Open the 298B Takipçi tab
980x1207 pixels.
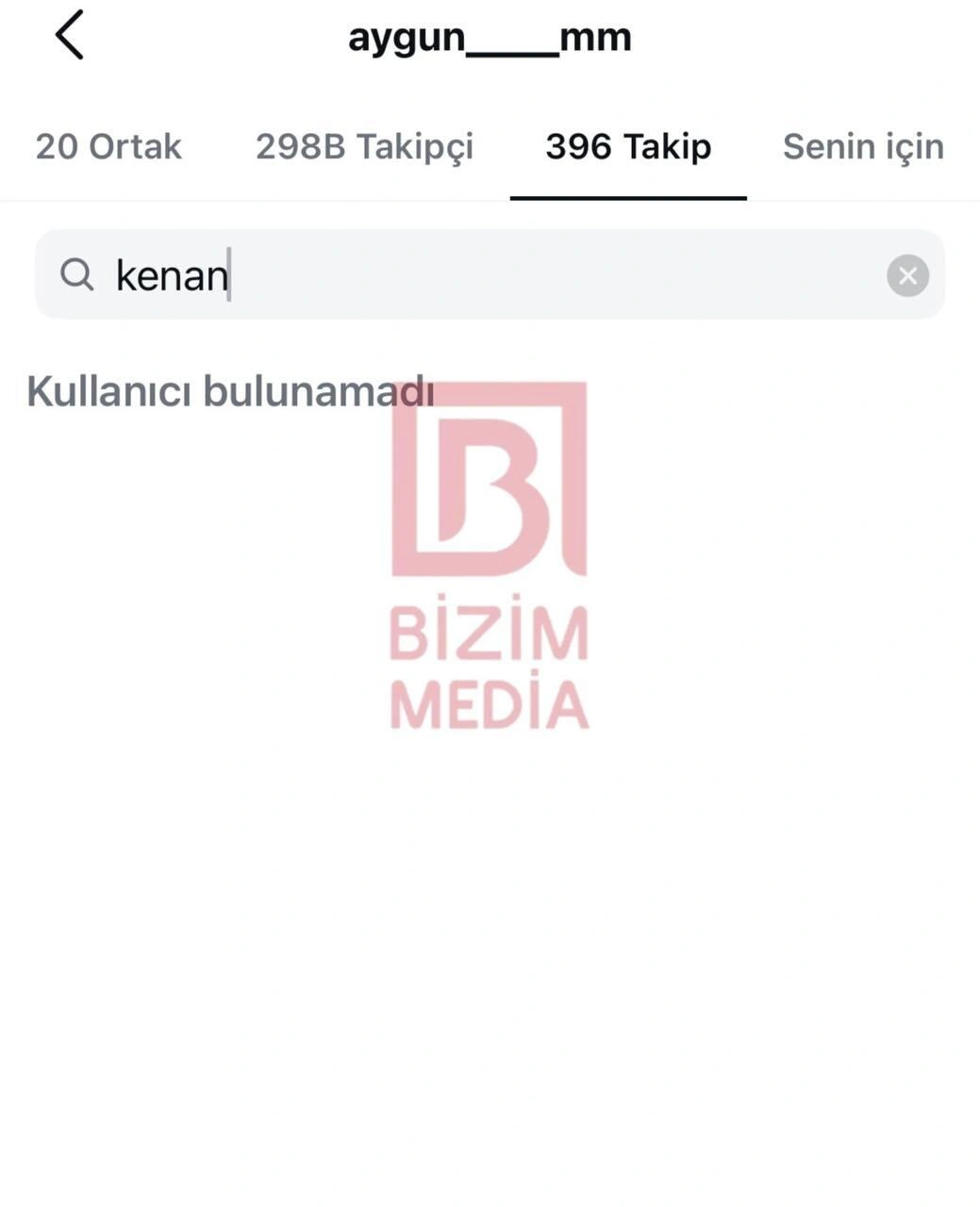[364, 147]
